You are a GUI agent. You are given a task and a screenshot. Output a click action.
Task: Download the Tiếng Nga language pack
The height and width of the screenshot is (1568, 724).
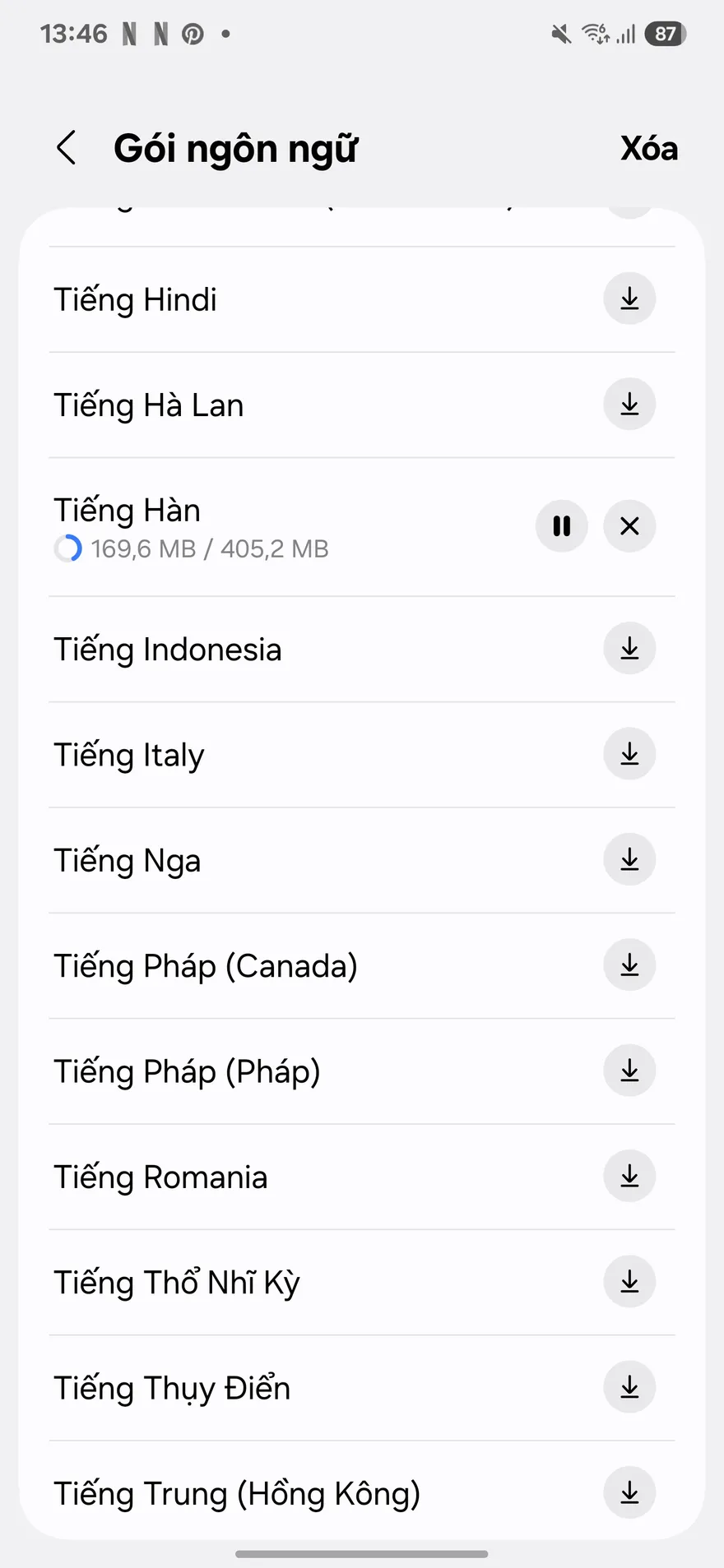629,859
